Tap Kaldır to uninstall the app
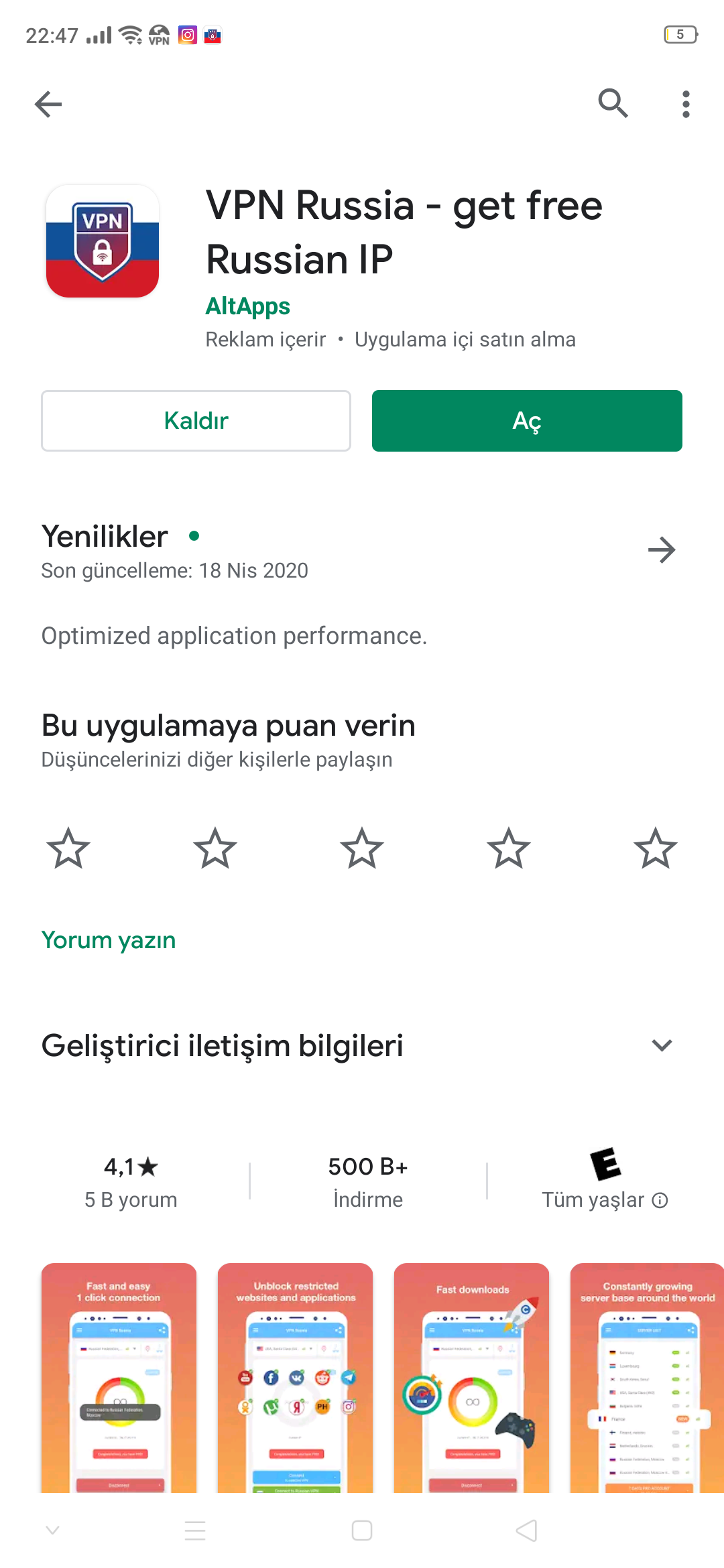 click(196, 421)
